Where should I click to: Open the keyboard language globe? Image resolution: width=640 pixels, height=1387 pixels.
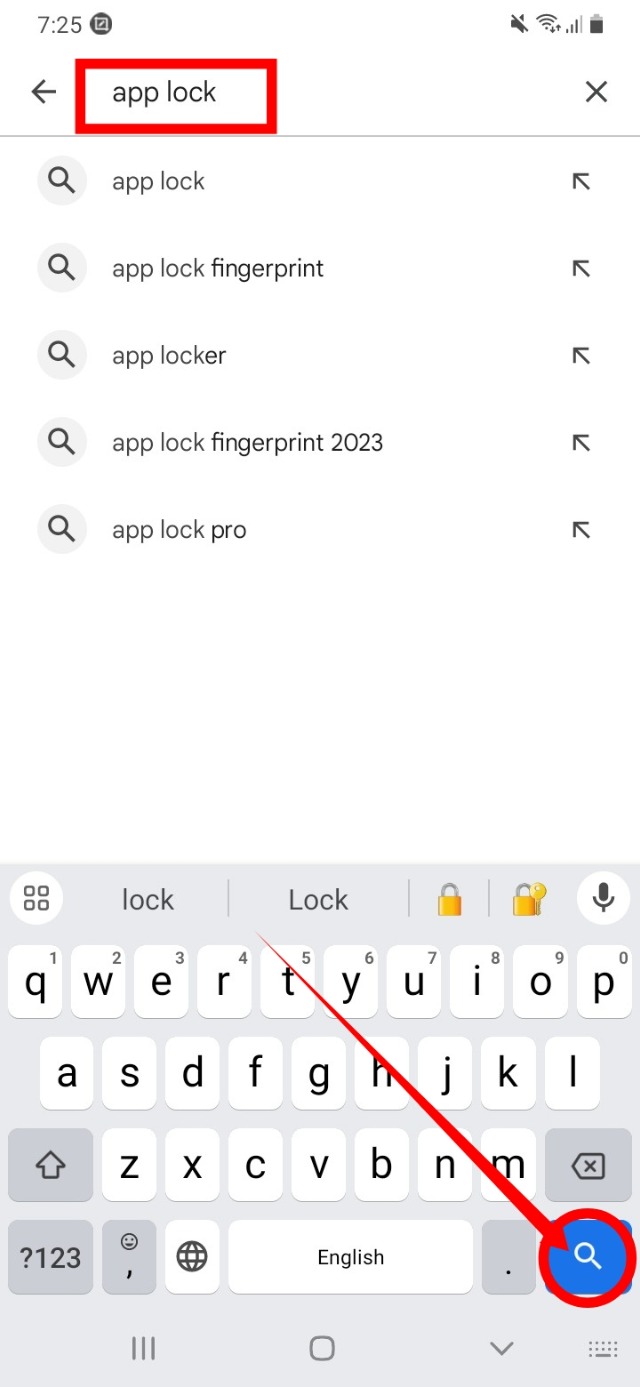(191, 1257)
